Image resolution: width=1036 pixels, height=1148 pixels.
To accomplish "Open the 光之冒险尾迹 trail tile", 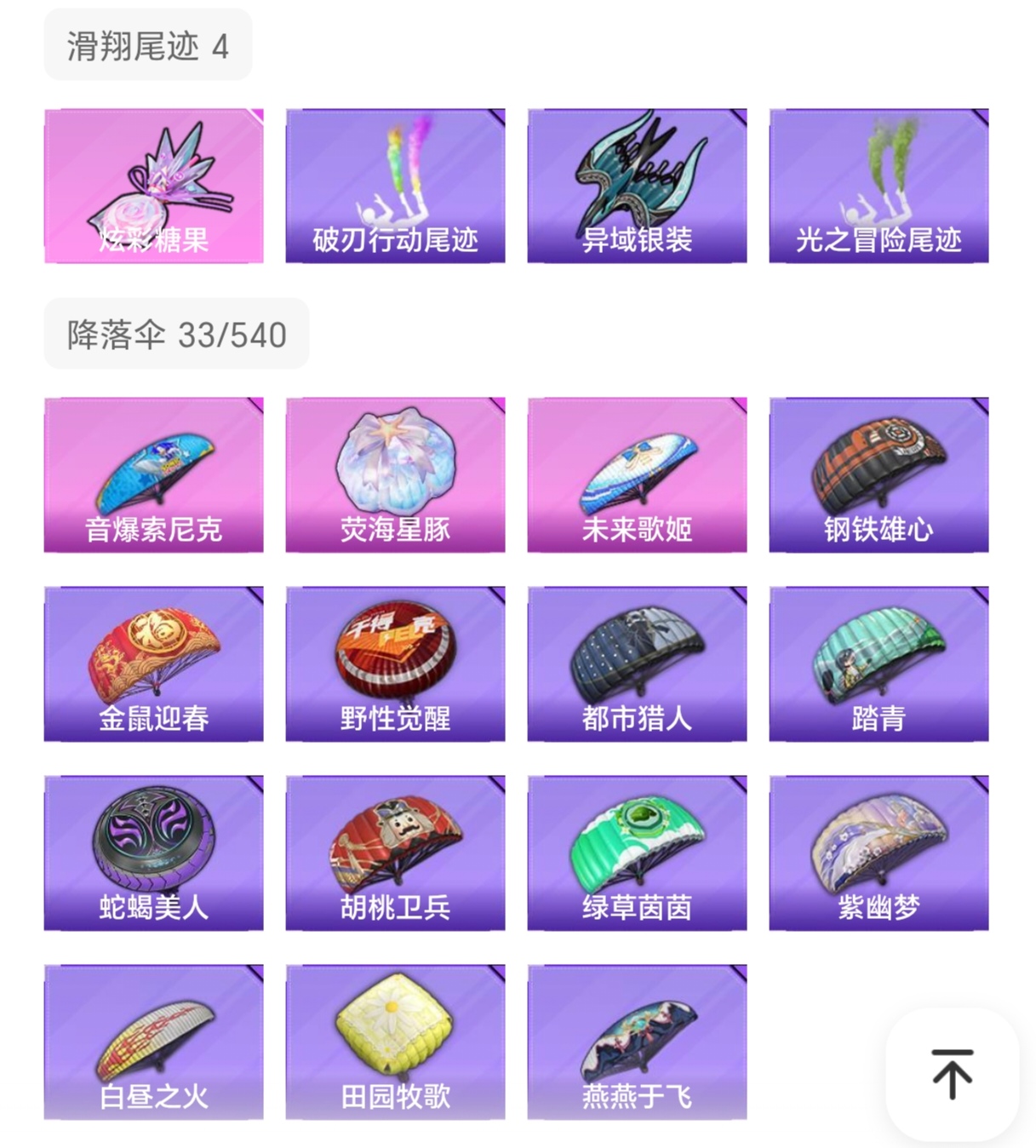I will click(x=879, y=186).
